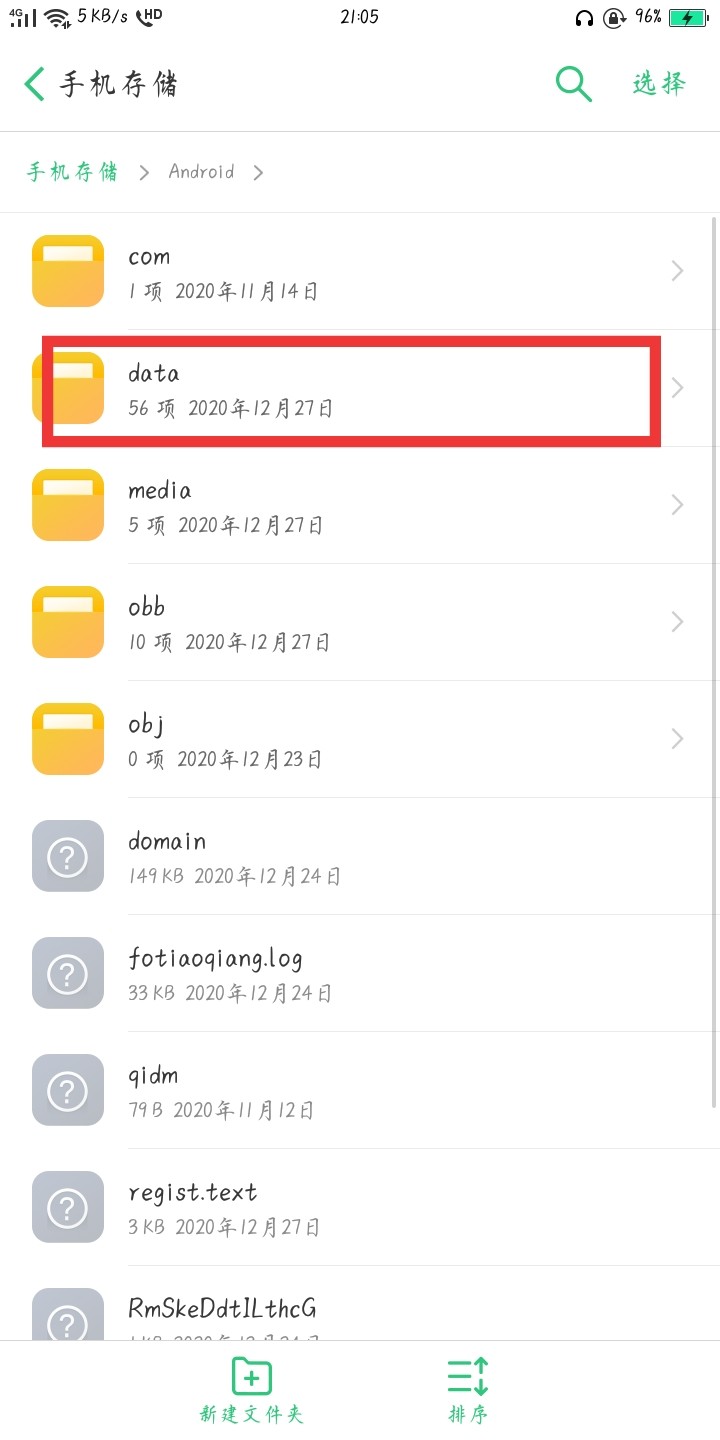Open the search magnifier icon
This screenshot has height=1440, width=720.
(x=573, y=84)
